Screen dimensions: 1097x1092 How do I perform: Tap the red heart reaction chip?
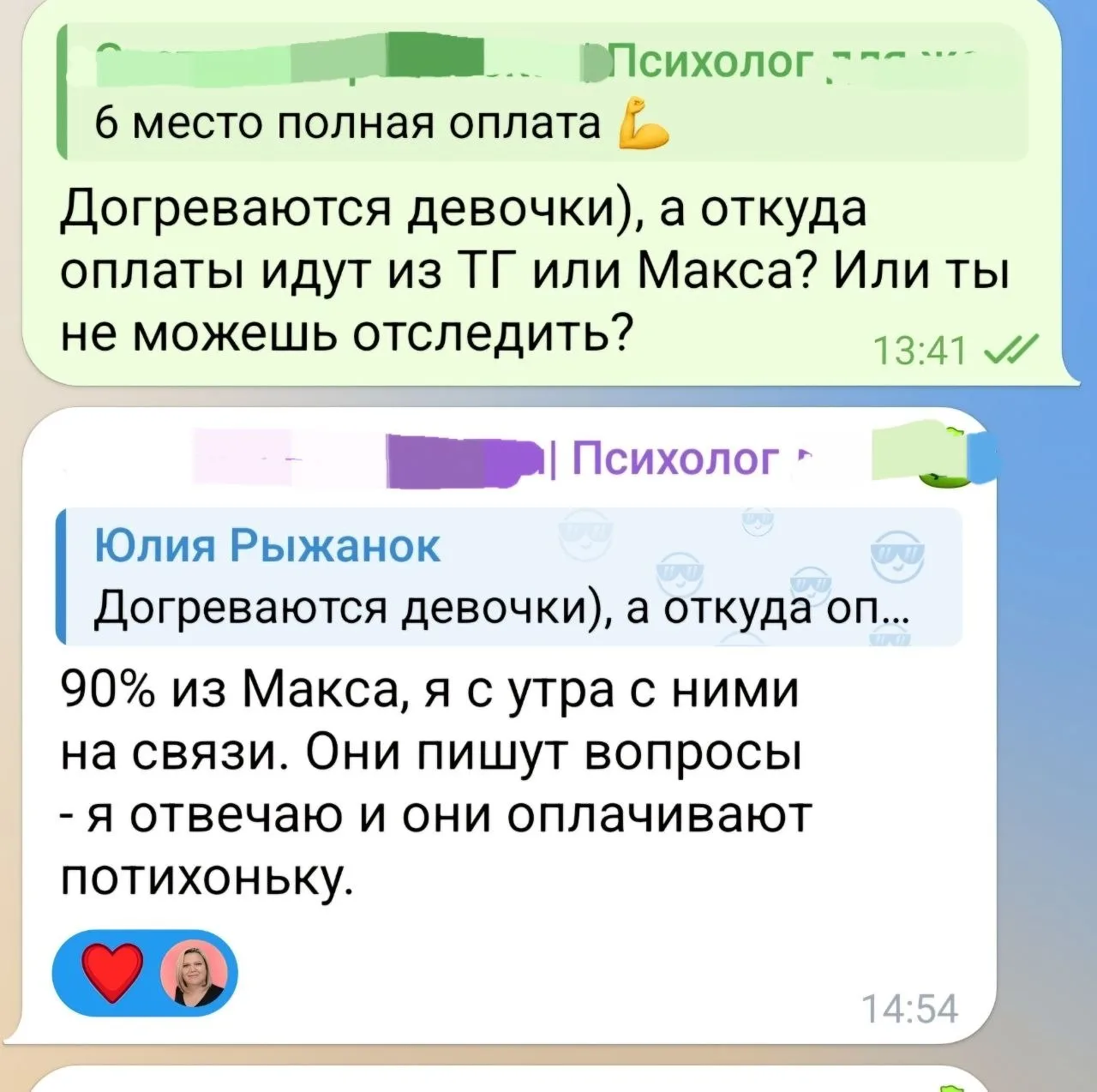(x=144, y=973)
